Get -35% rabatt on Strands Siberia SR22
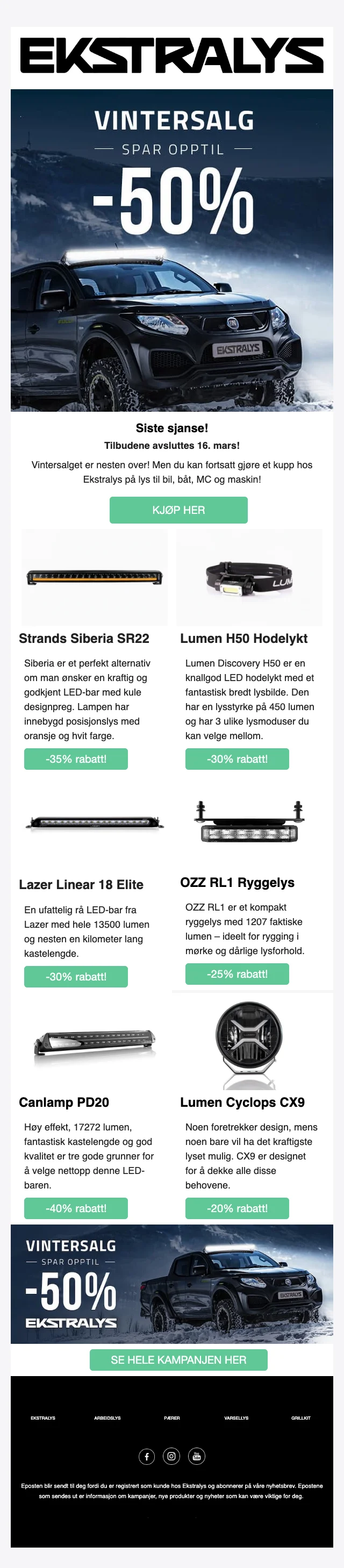344x1568 pixels. (76, 758)
